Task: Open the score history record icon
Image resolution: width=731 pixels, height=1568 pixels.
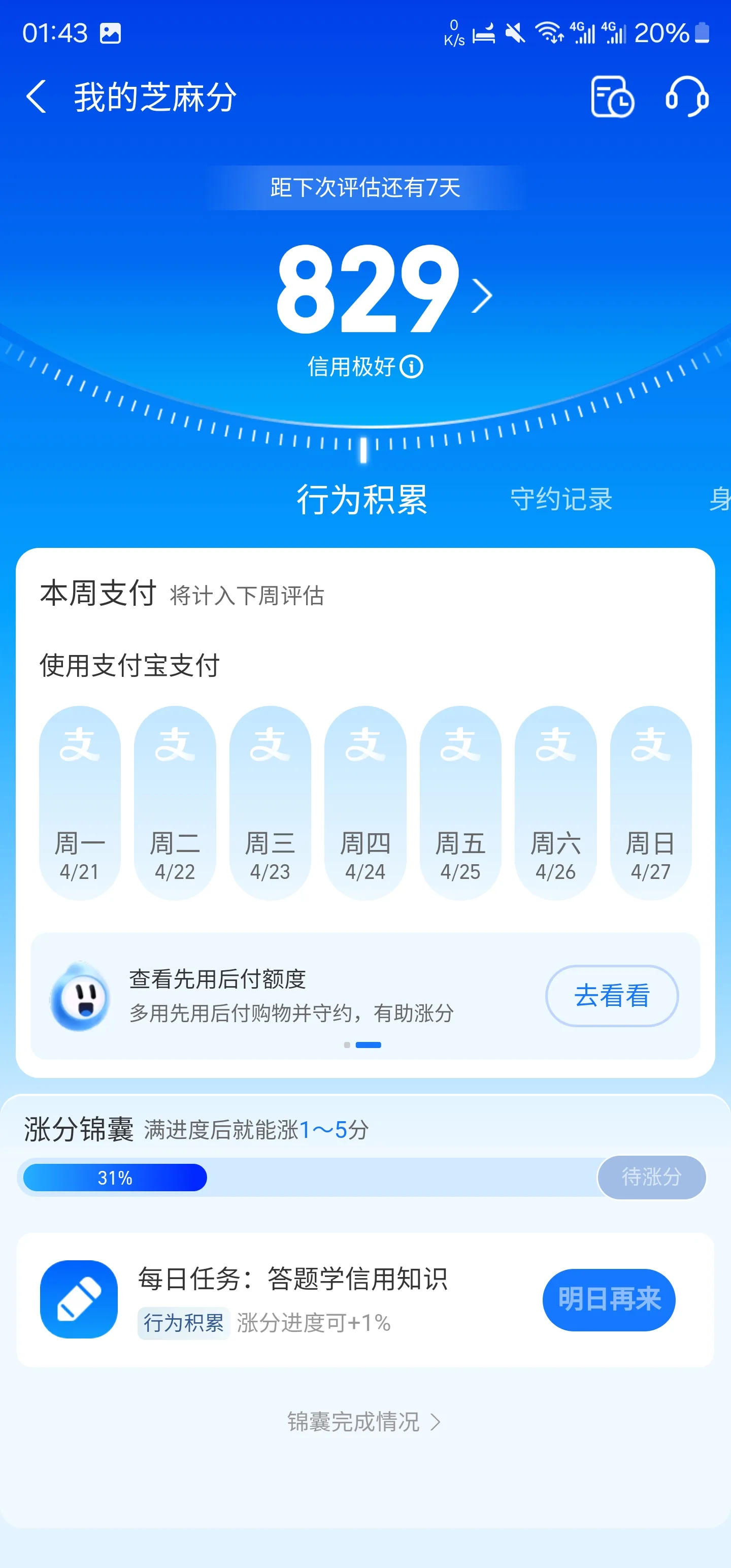Action: (612, 97)
